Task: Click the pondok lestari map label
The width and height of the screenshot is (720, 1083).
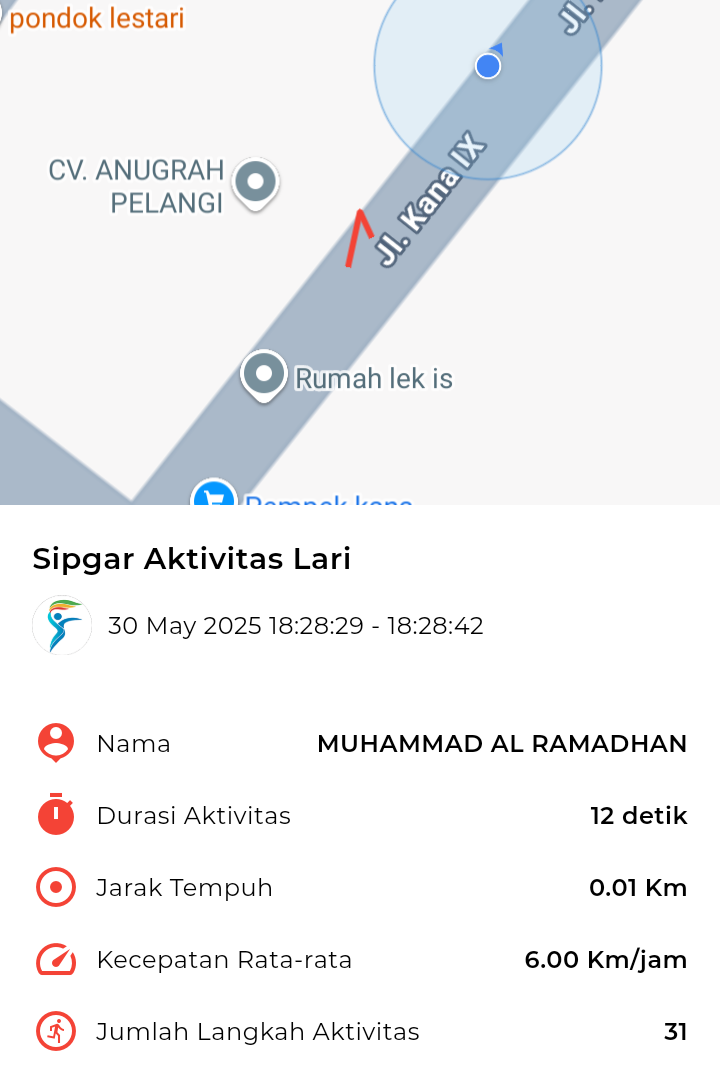Action: click(x=97, y=19)
